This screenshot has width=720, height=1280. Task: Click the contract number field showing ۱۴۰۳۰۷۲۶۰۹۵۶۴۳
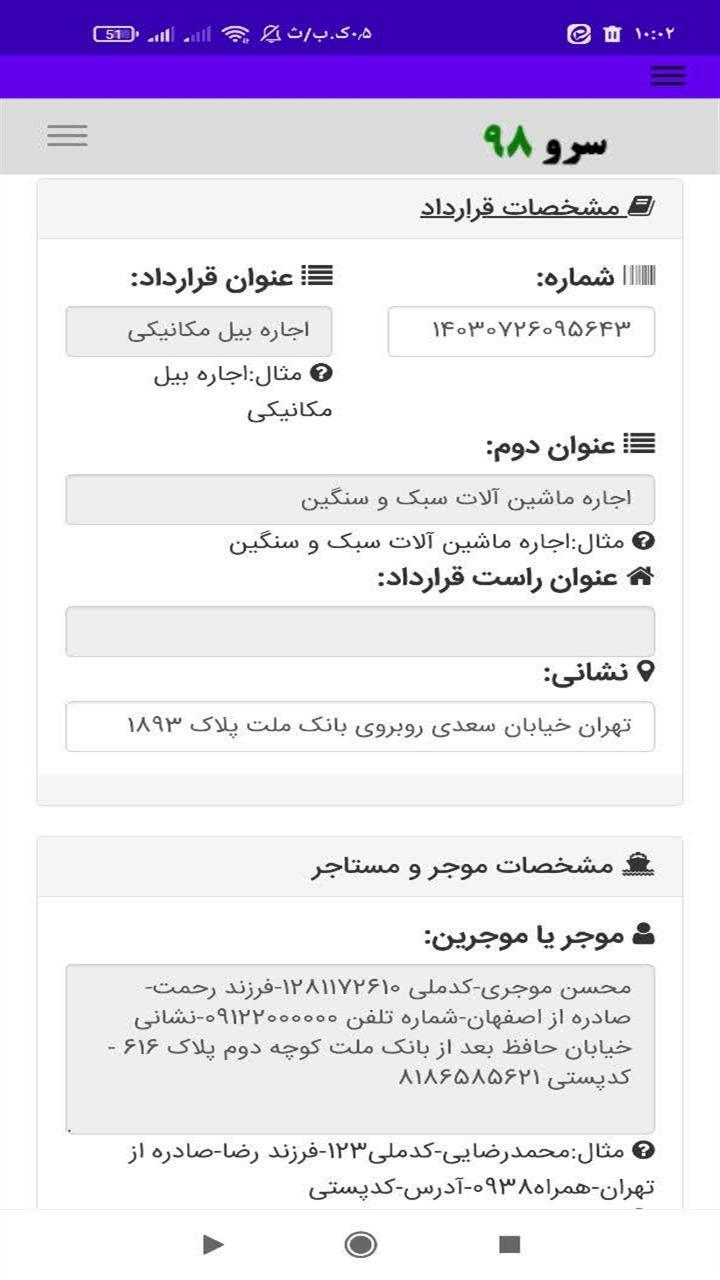pos(520,332)
